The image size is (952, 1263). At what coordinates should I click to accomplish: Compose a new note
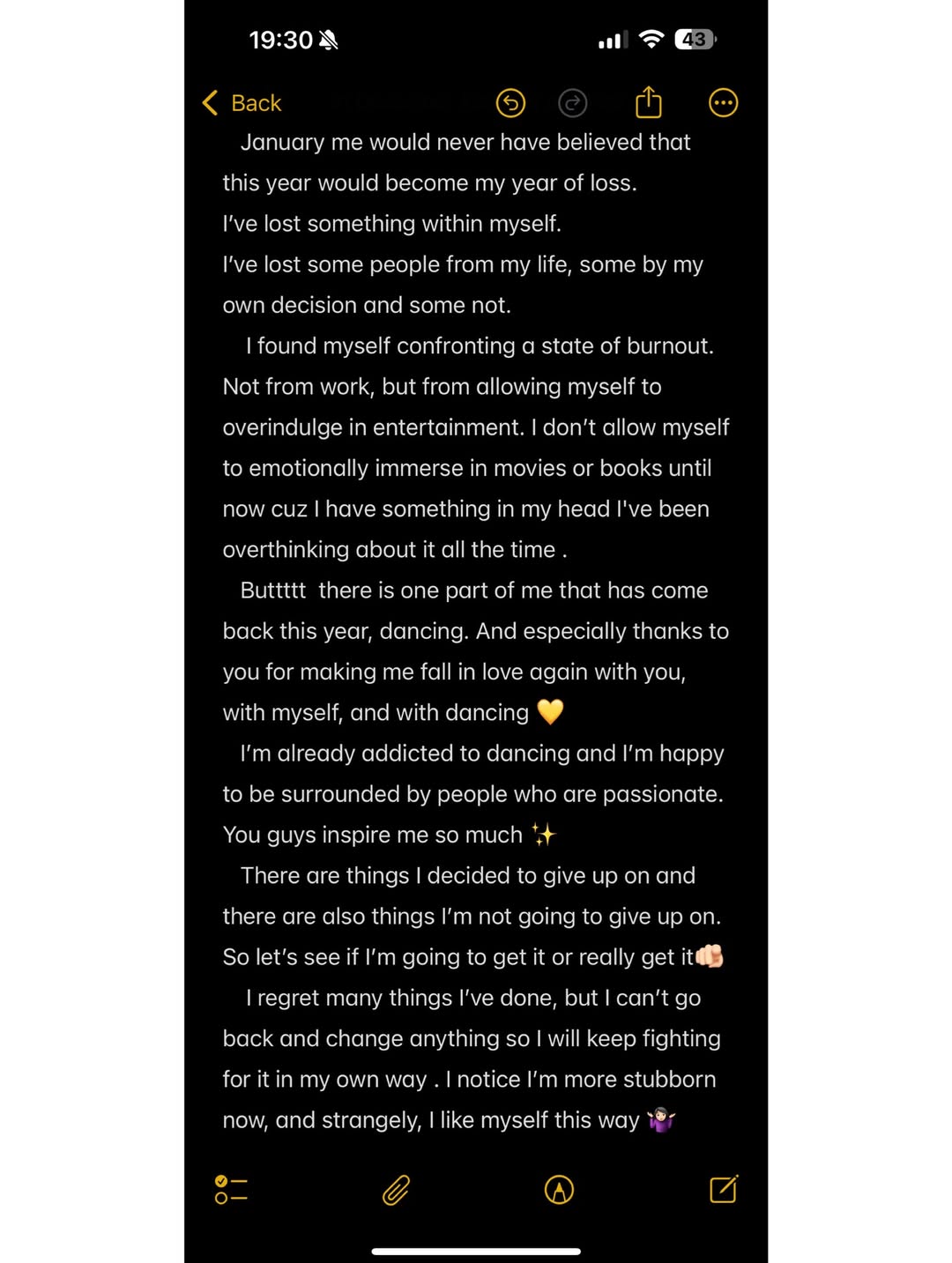(x=723, y=1189)
